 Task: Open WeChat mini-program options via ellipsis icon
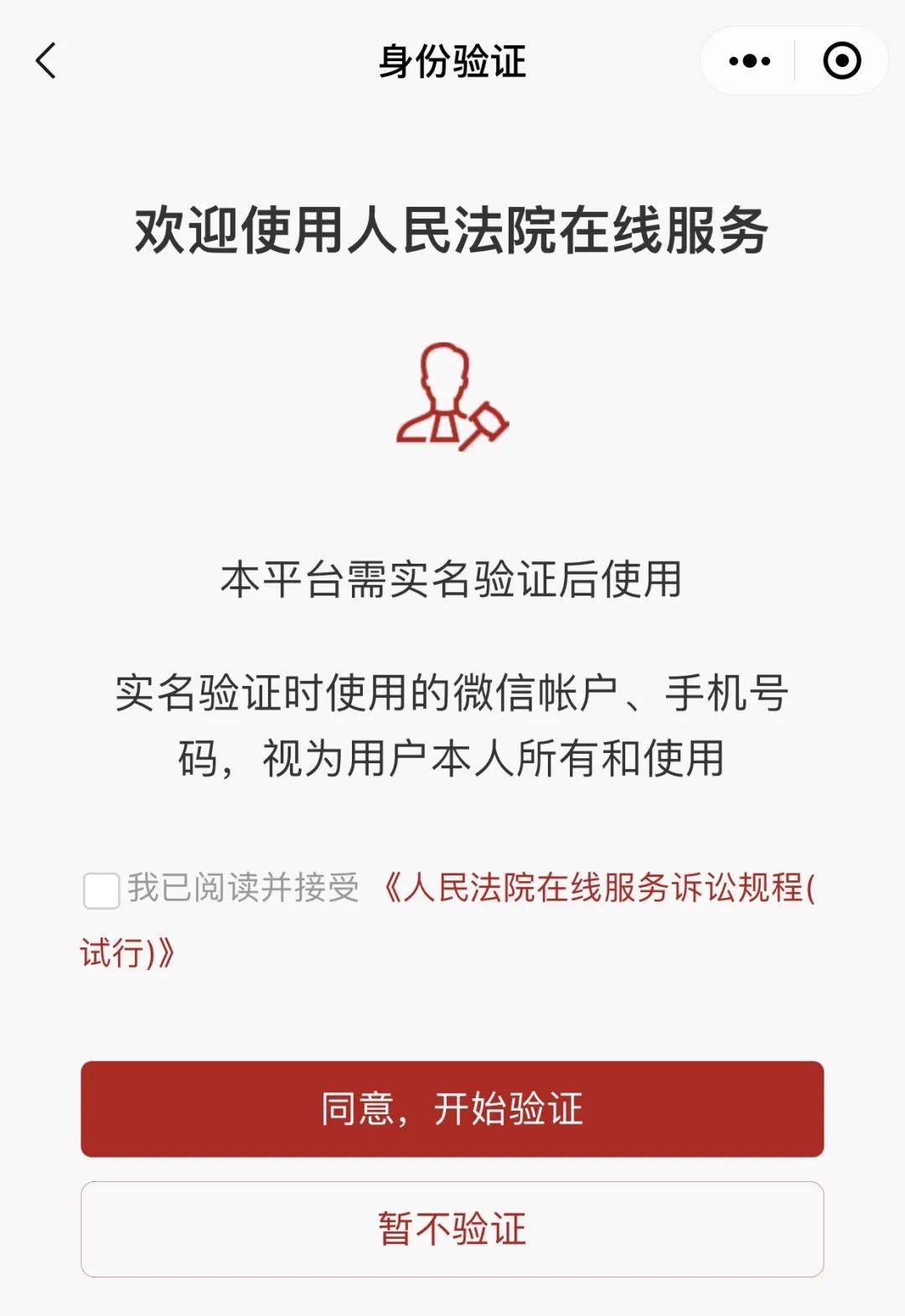tap(748, 59)
